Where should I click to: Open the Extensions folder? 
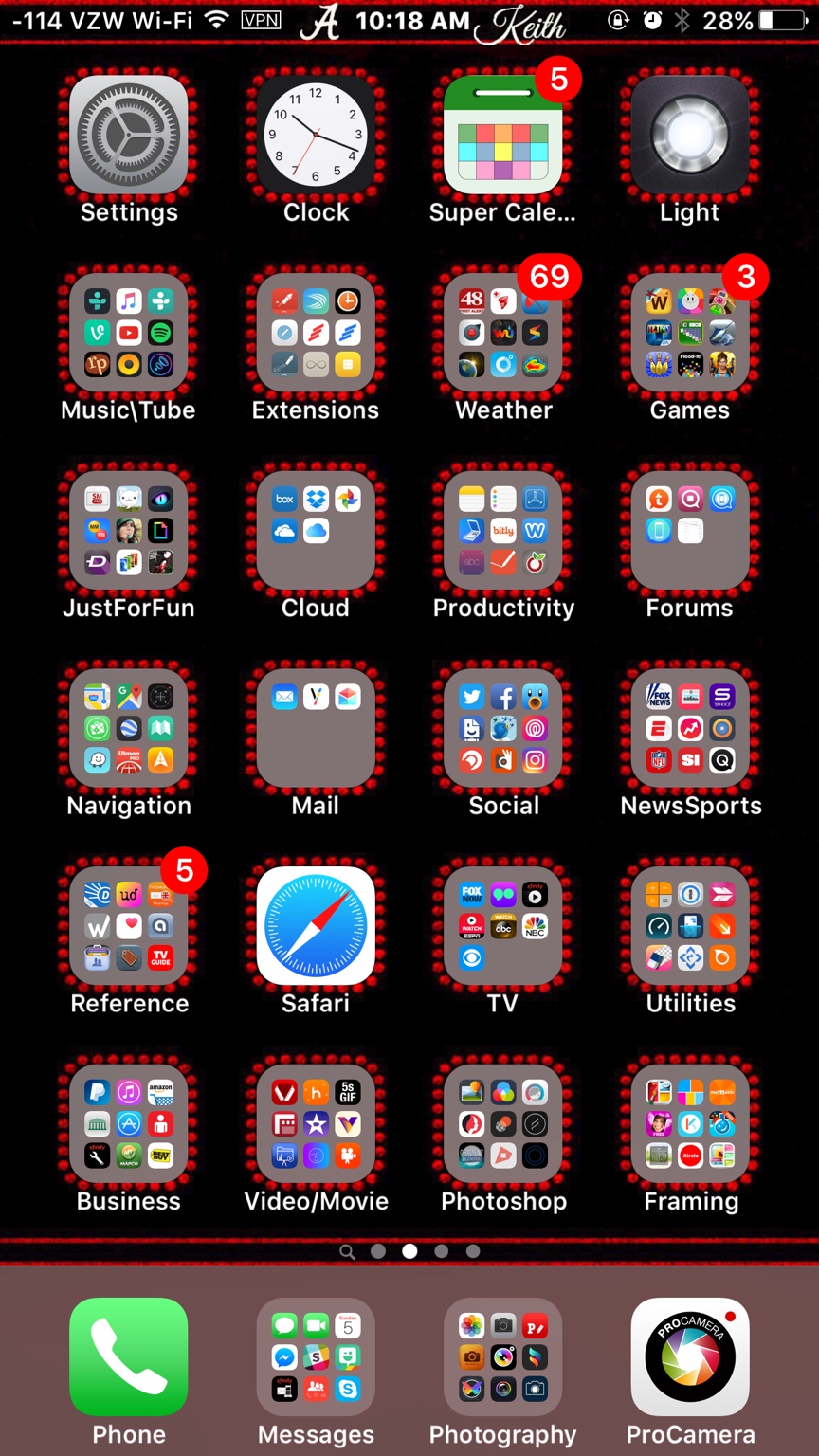pos(316,333)
